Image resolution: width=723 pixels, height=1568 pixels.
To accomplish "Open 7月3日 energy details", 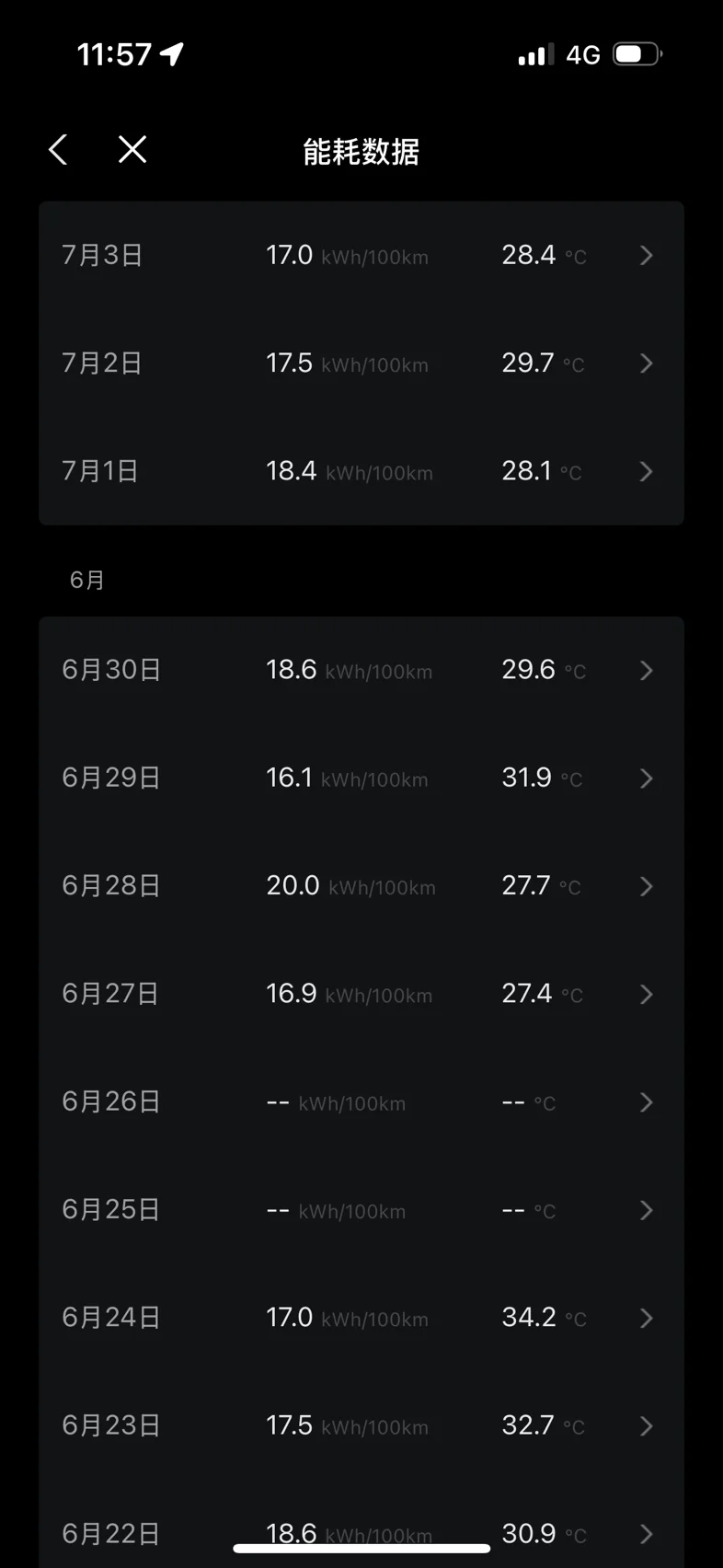I will (x=361, y=255).
